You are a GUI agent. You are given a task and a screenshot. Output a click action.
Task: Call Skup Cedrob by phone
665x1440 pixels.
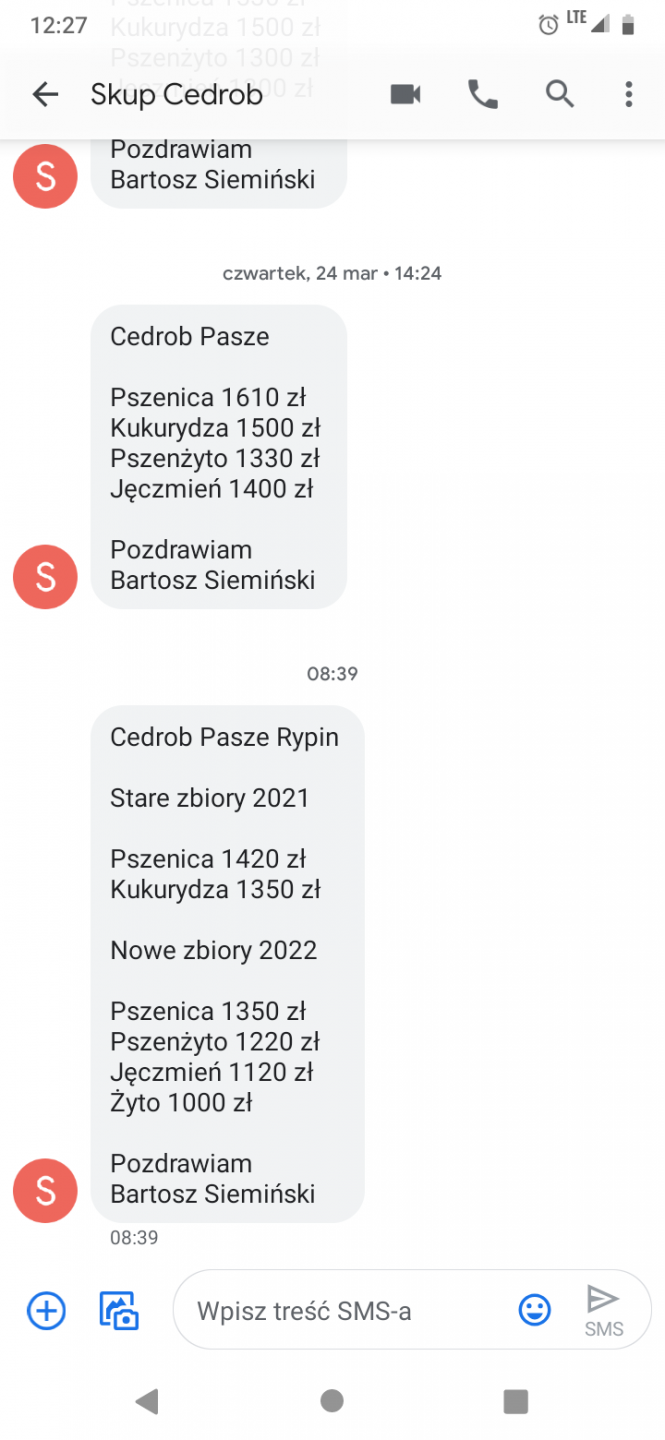coord(483,95)
